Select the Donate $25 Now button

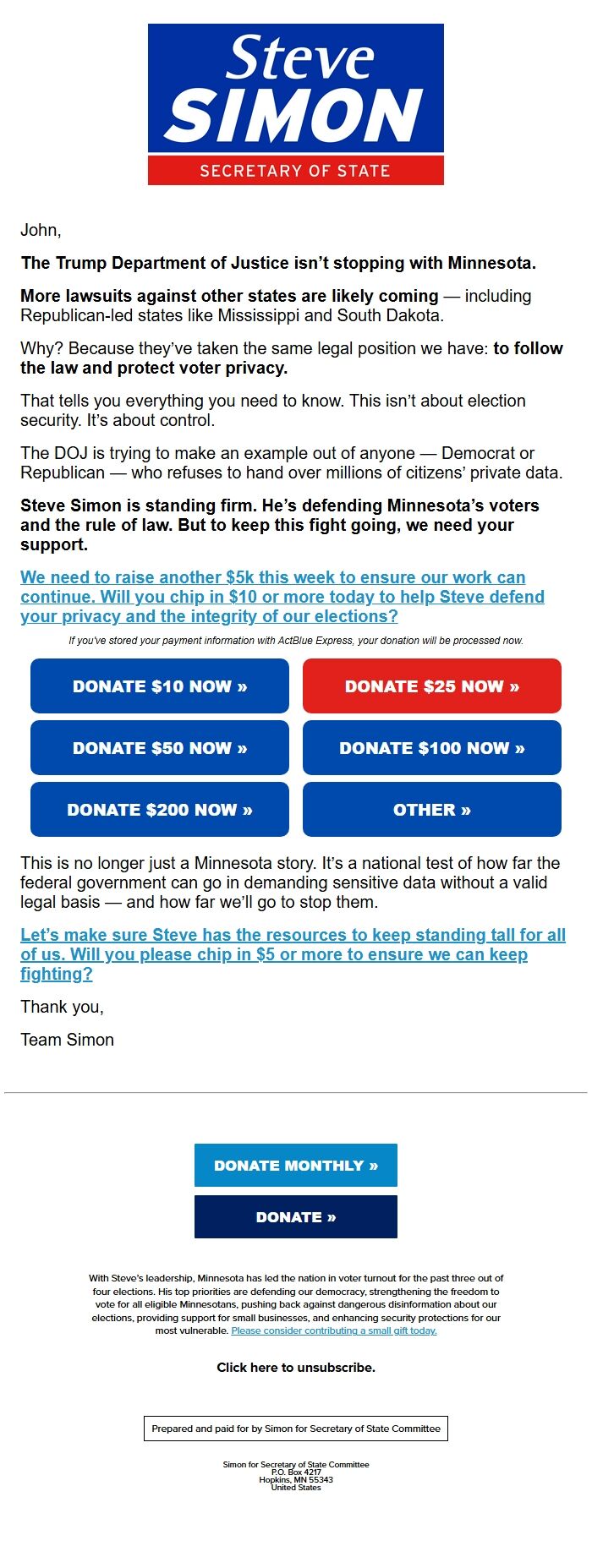click(431, 686)
